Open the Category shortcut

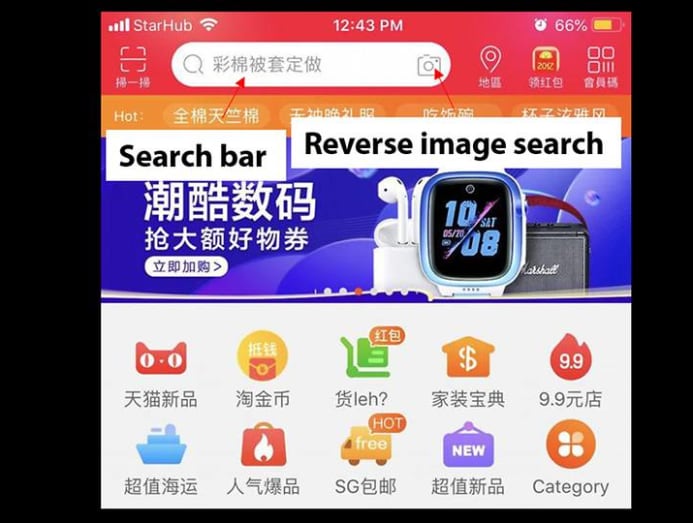click(x=570, y=459)
